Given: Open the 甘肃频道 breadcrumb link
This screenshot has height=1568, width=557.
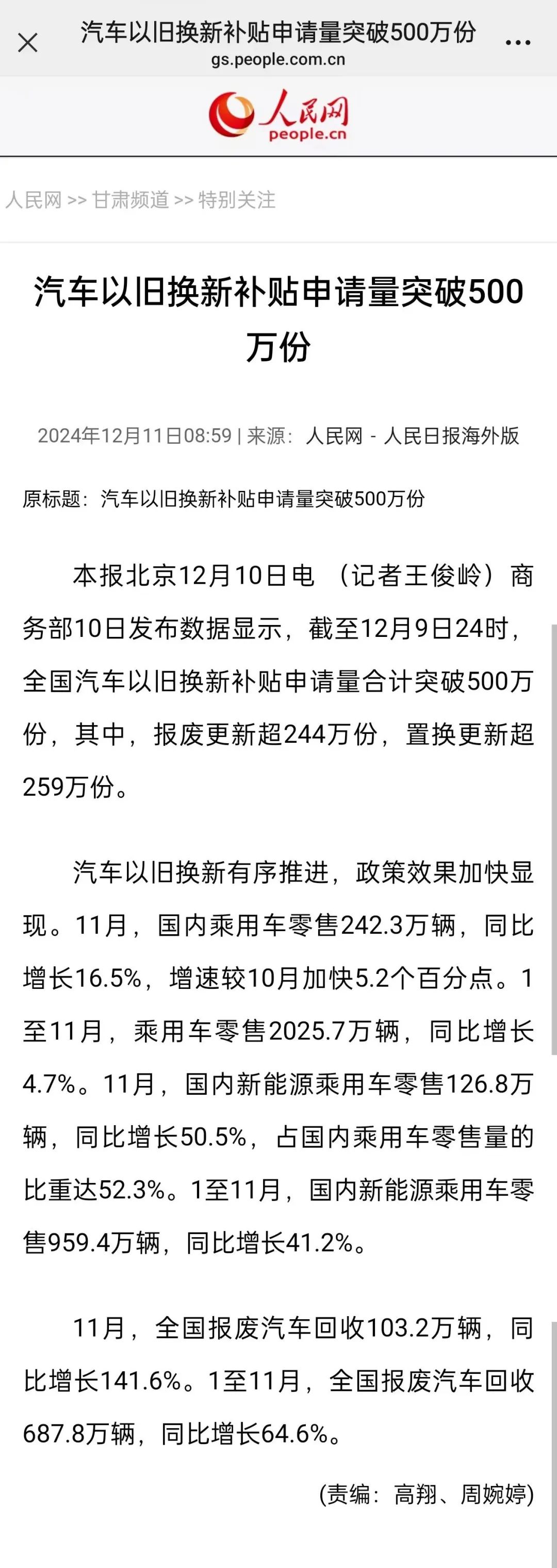Looking at the screenshot, I should [x=130, y=200].
